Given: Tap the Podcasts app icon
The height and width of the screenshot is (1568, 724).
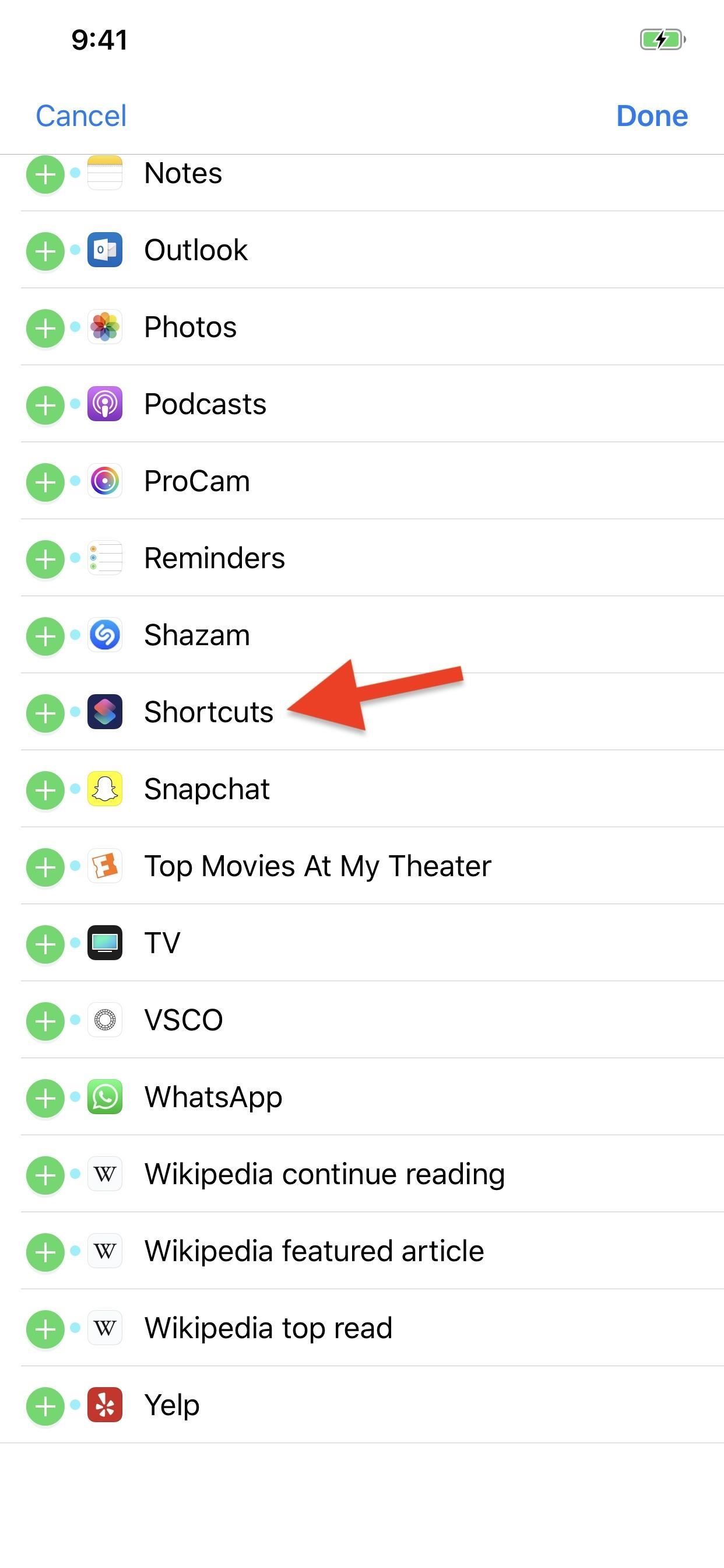Looking at the screenshot, I should [105, 403].
